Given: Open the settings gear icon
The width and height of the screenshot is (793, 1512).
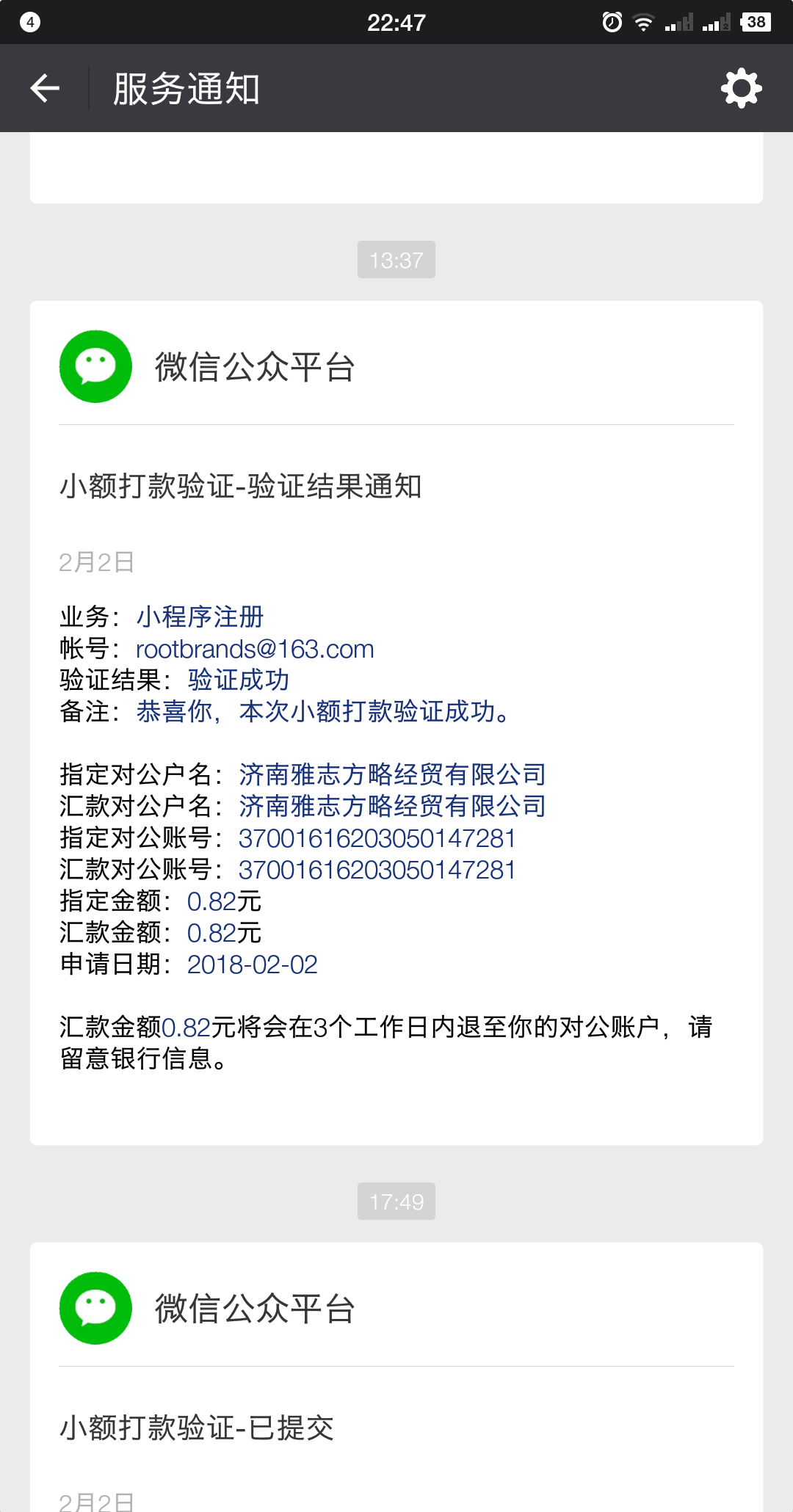Looking at the screenshot, I should [741, 89].
